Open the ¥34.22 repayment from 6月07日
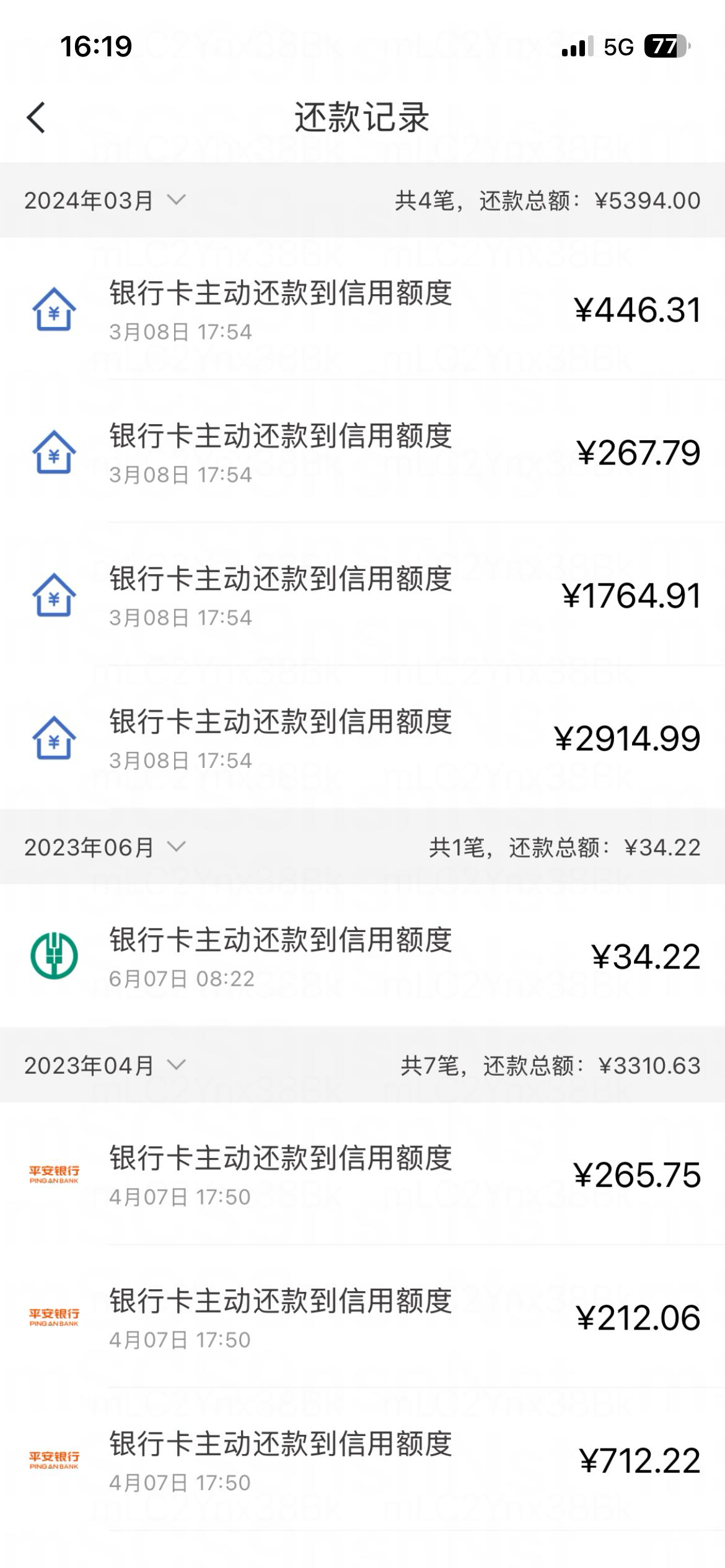Image resolution: width=725 pixels, height=1568 pixels. pos(362,957)
